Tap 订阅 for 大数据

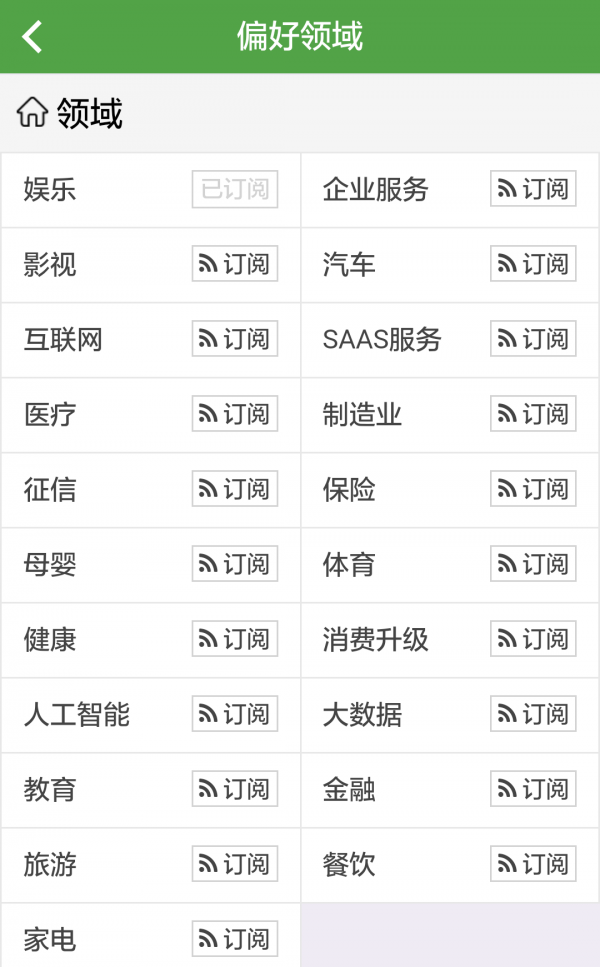coord(533,714)
